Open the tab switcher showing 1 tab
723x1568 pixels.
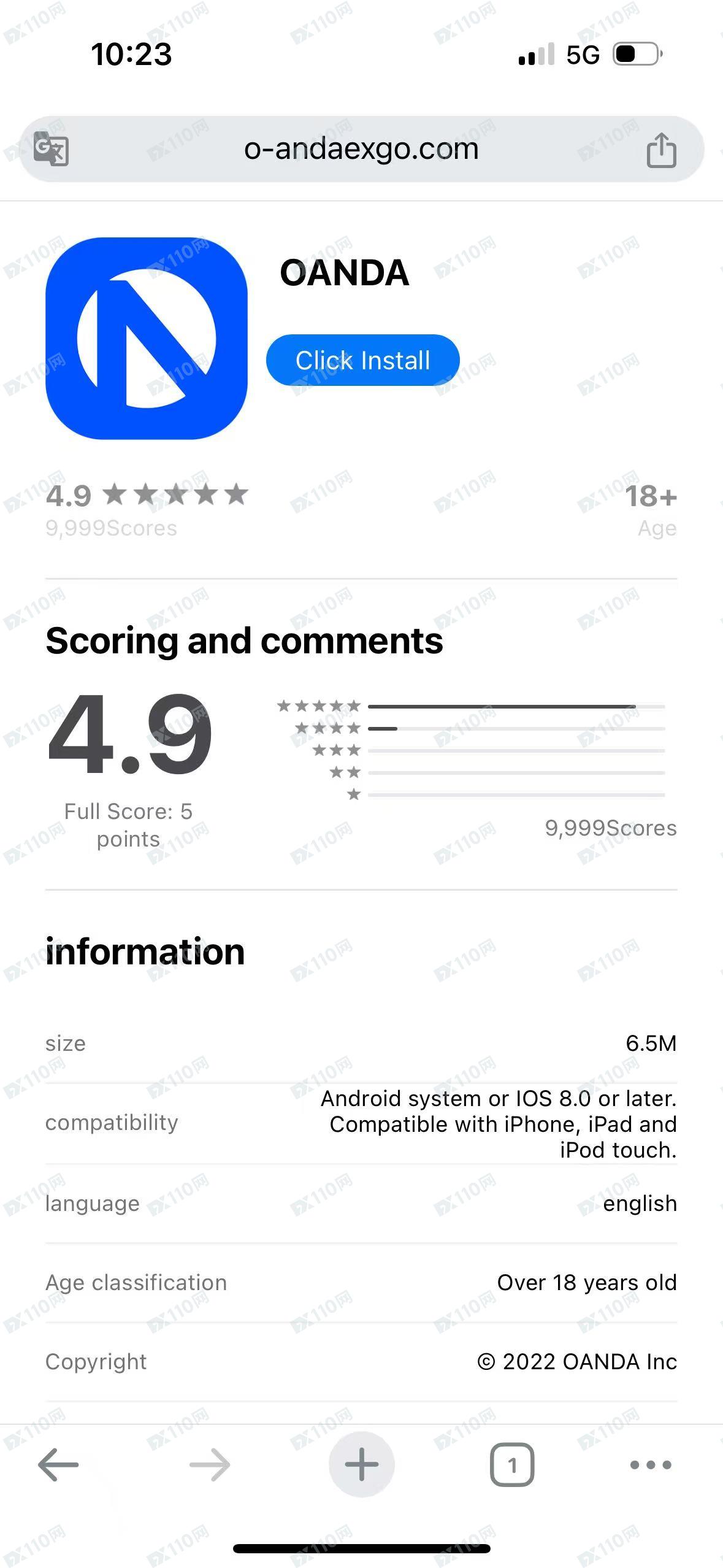click(x=512, y=1464)
